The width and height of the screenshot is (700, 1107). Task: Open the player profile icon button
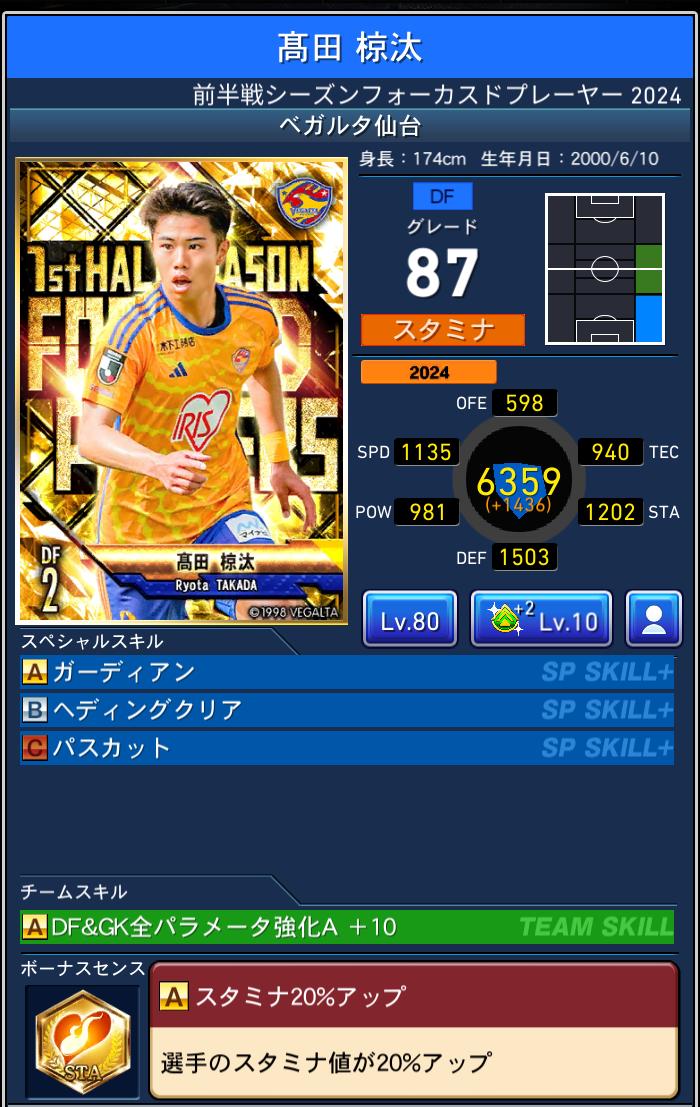(x=653, y=620)
